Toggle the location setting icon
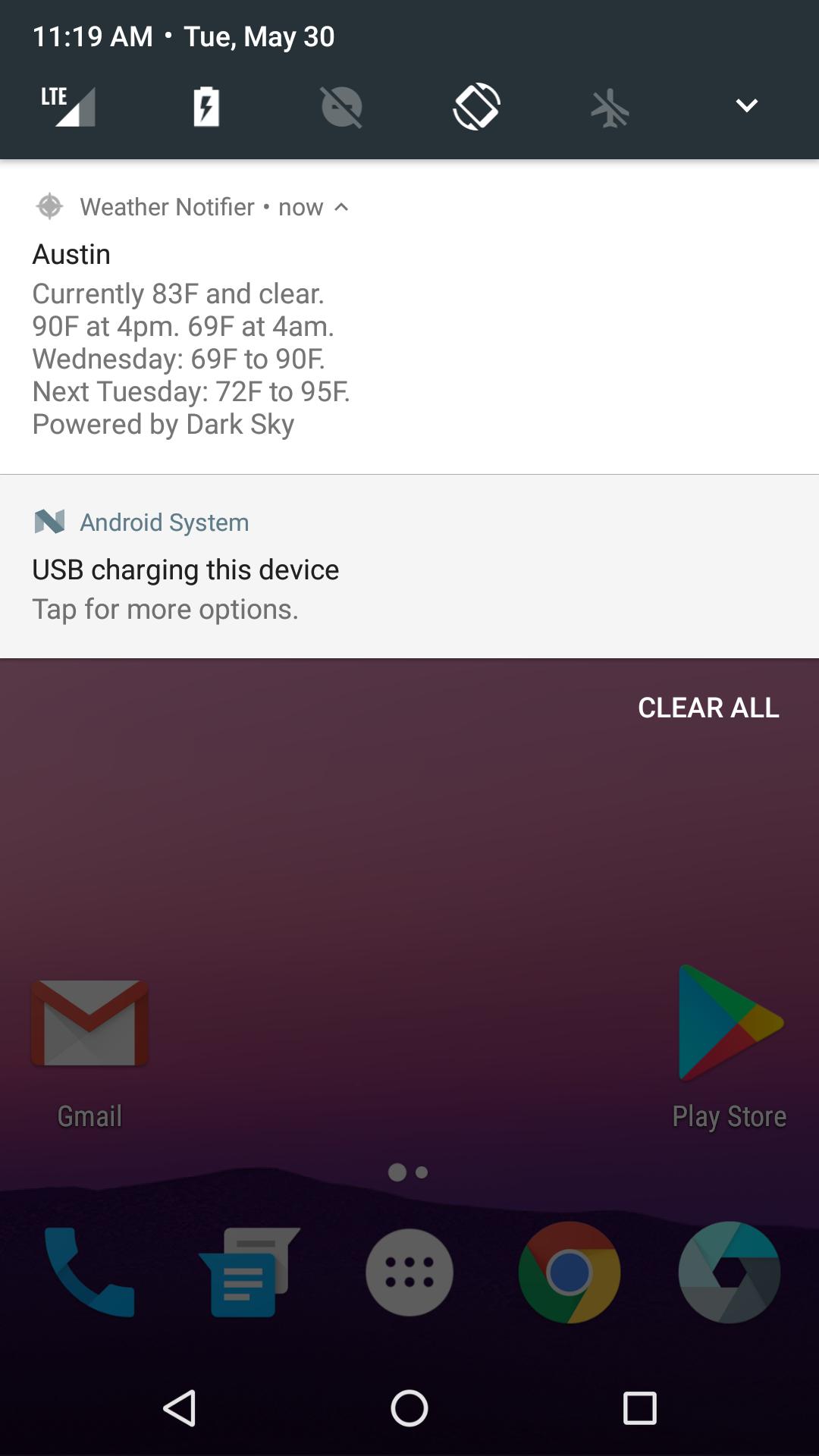The image size is (819, 1456). [340, 106]
